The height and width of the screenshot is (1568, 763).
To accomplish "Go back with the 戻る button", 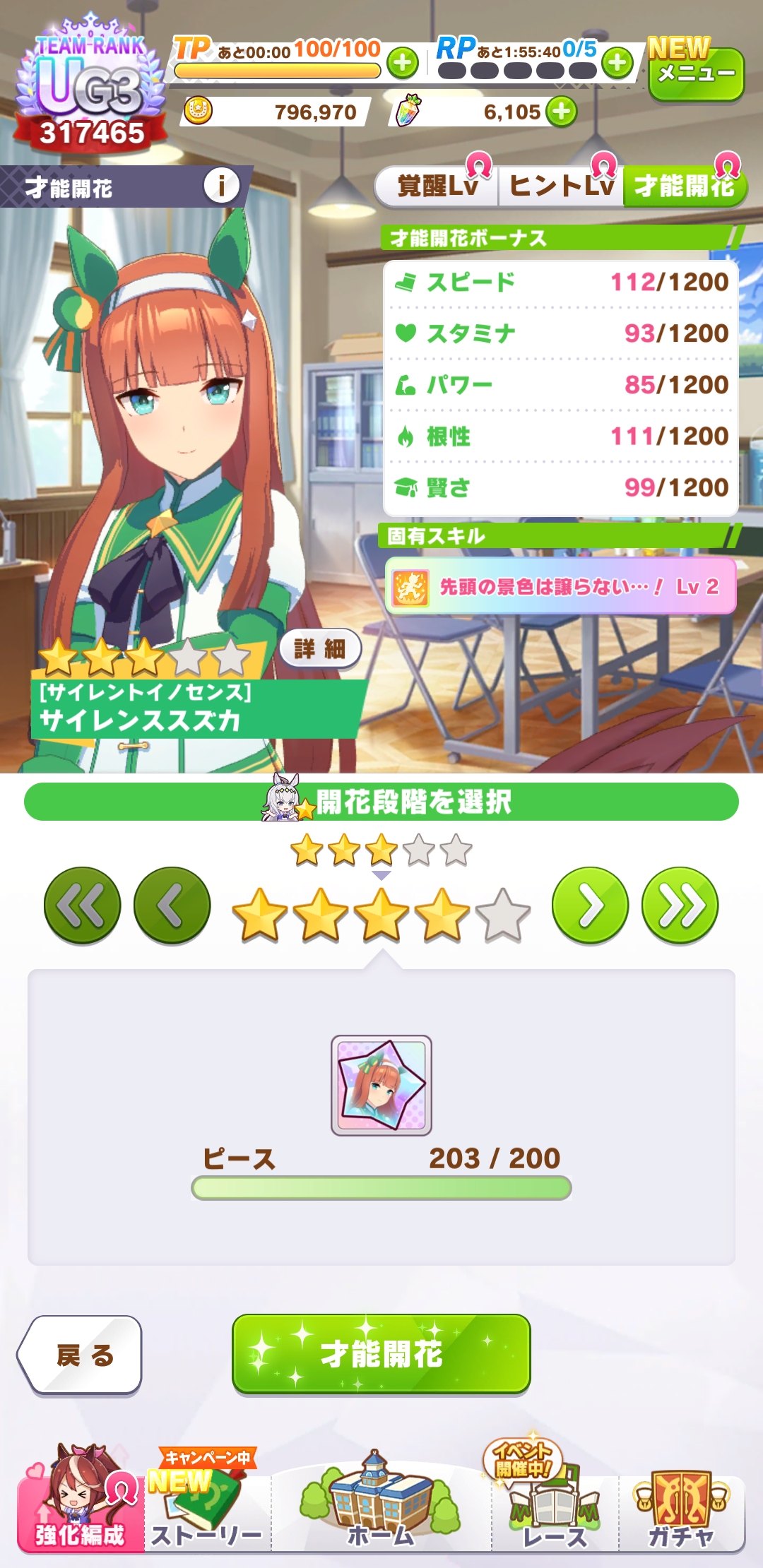I will pyautogui.click(x=81, y=1355).
